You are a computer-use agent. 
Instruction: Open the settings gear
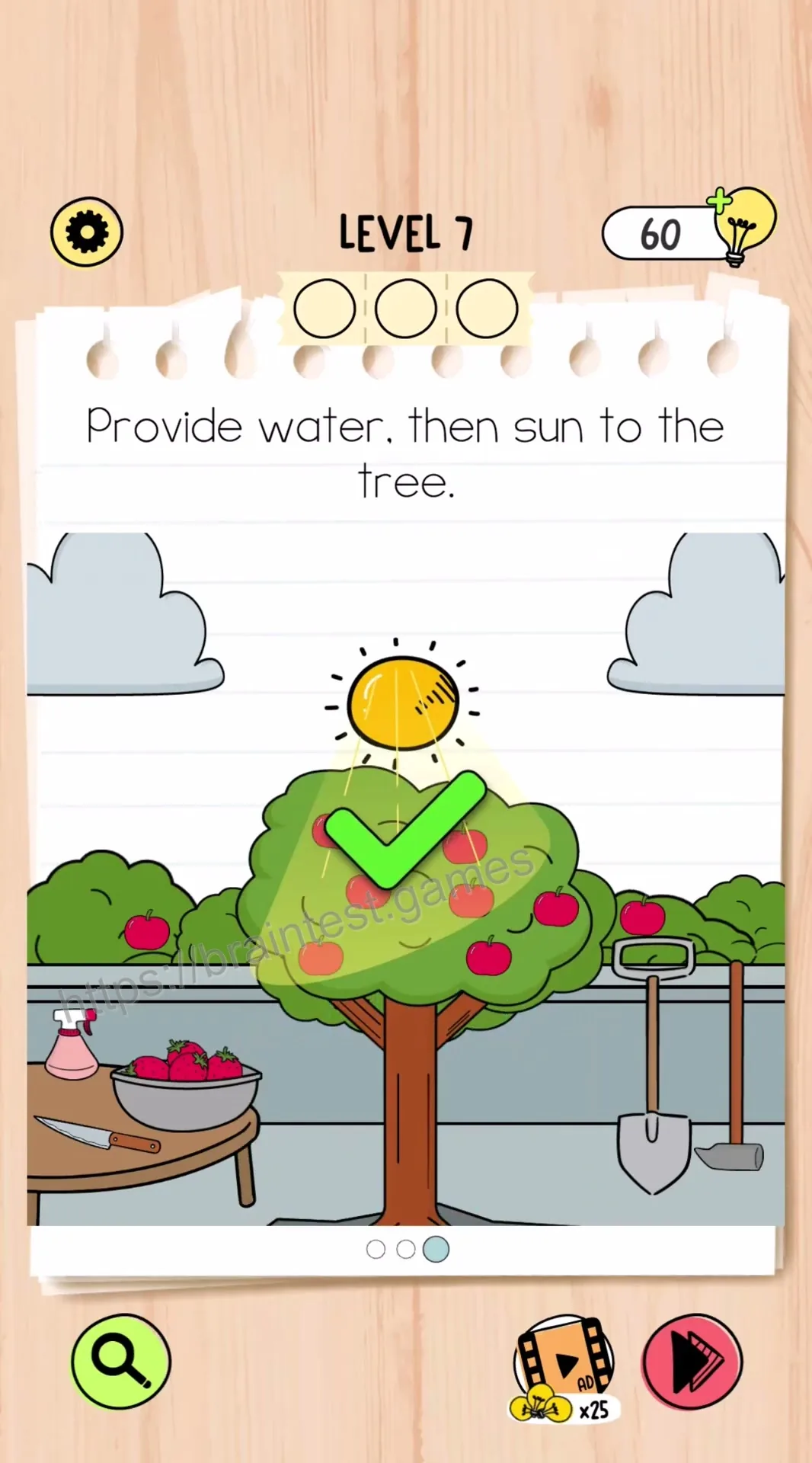[86, 232]
